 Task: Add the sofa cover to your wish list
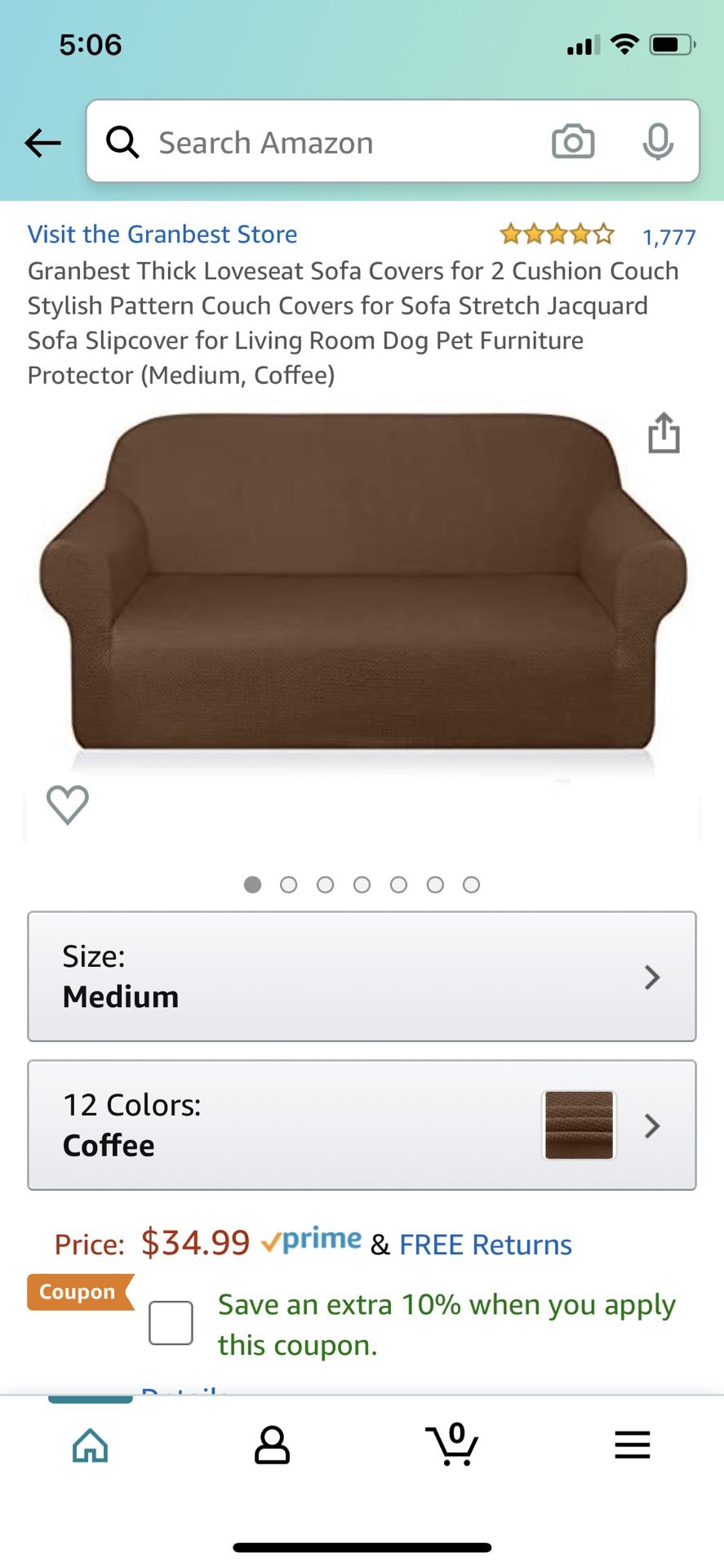68,804
